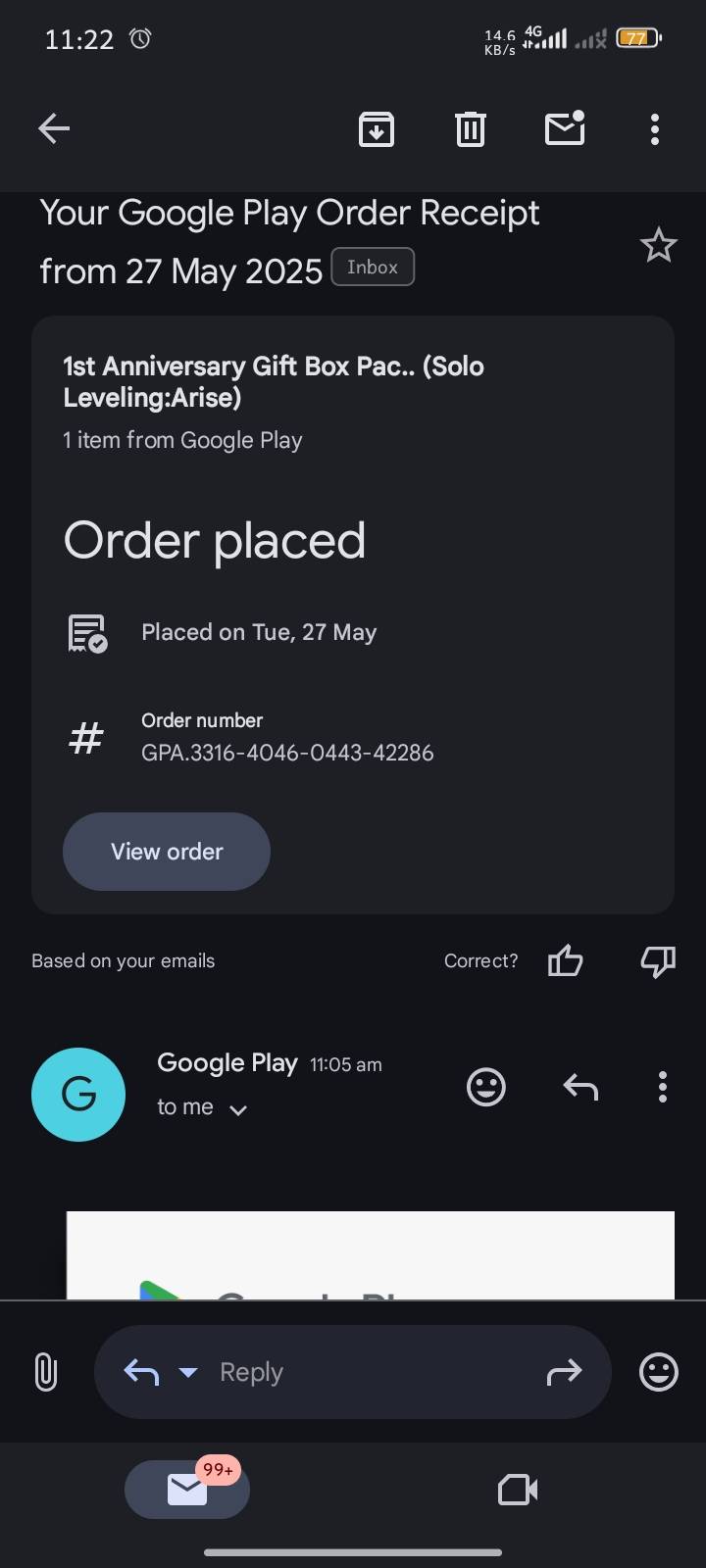Change the reply type dropdown
706x1568 pixels.
pyautogui.click(x=188, y=1372)
